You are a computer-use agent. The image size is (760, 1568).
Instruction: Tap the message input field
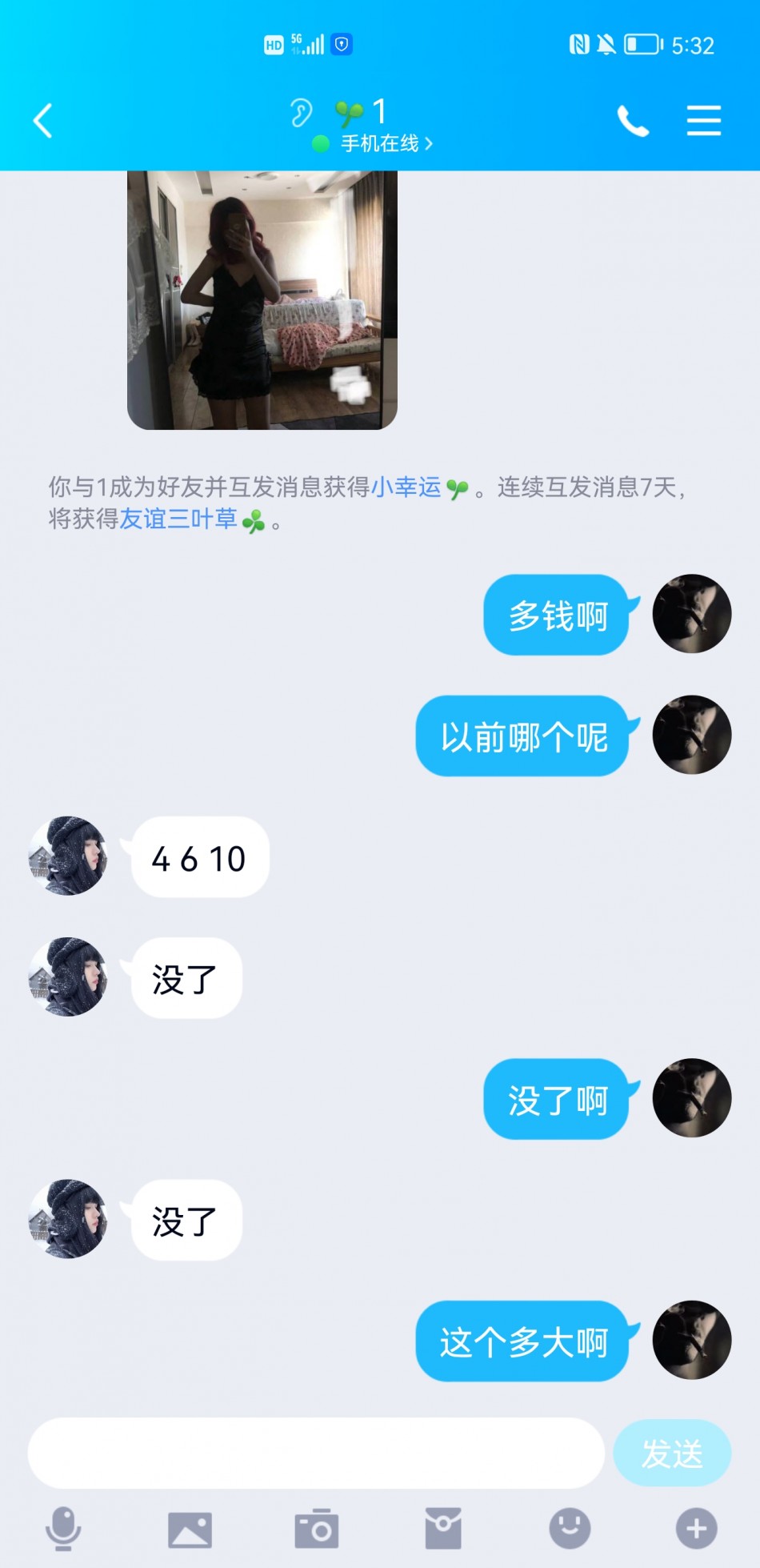pyautogui.click(x=315, y=1453)
